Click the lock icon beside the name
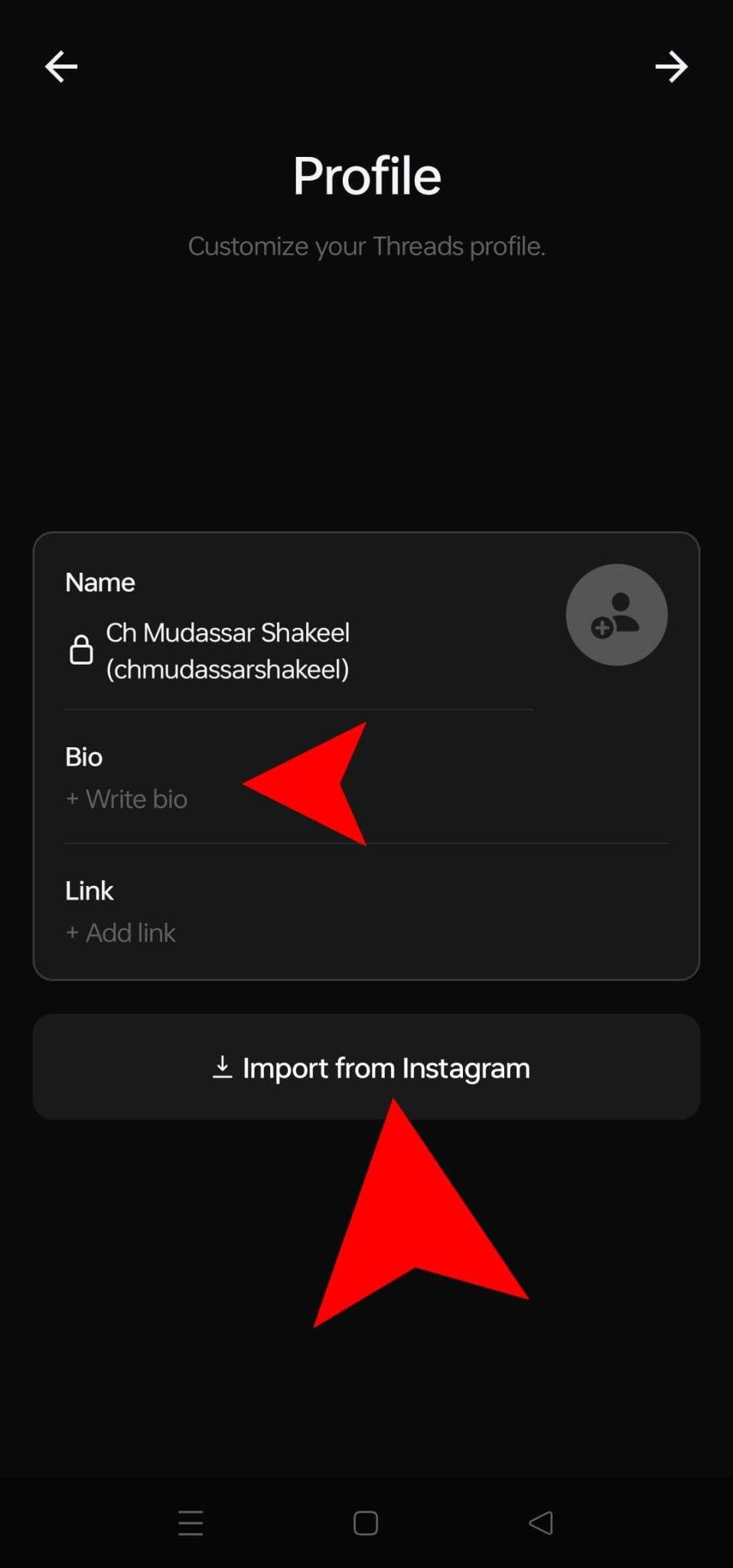This screenshot has width=733, height=1568. point(81,649)
